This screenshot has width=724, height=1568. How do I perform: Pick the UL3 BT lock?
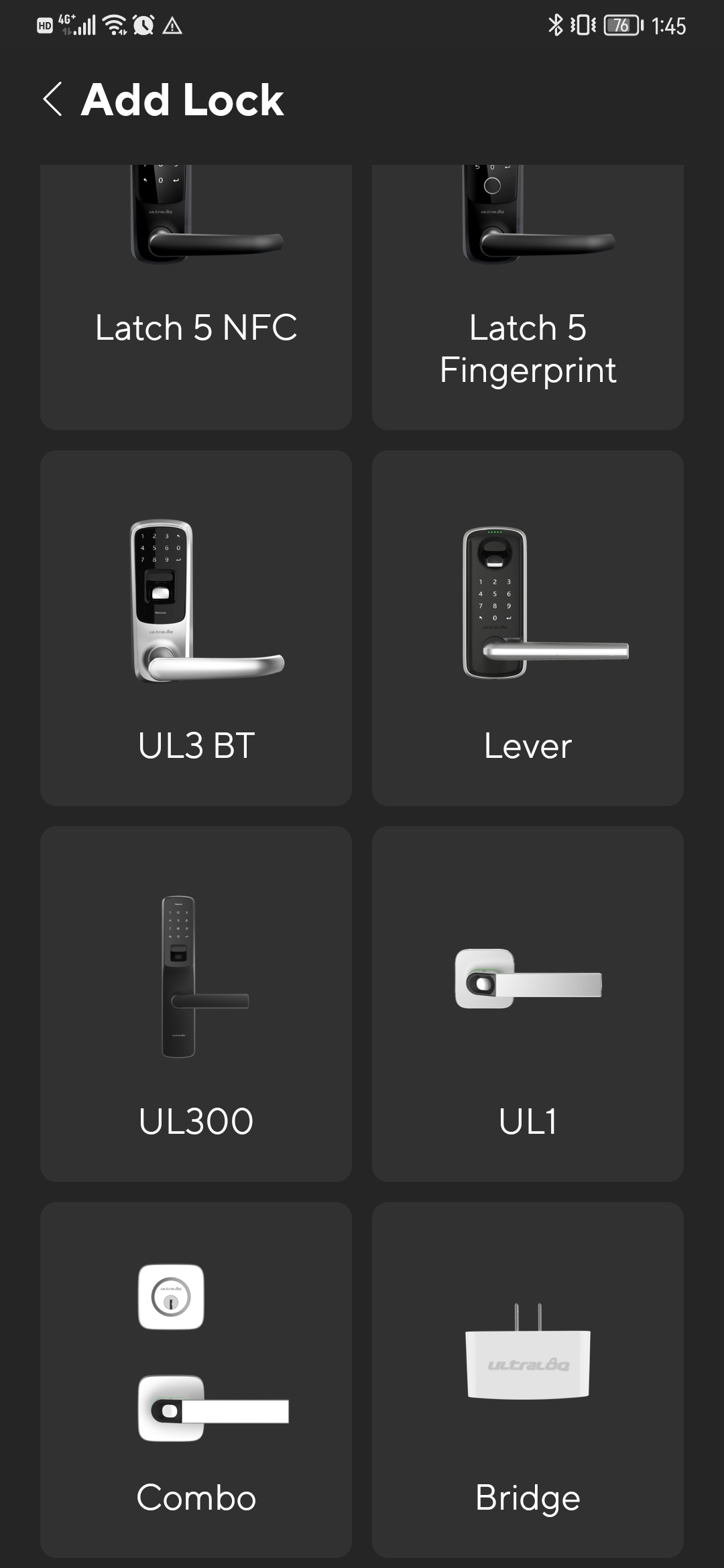(196, 628)
